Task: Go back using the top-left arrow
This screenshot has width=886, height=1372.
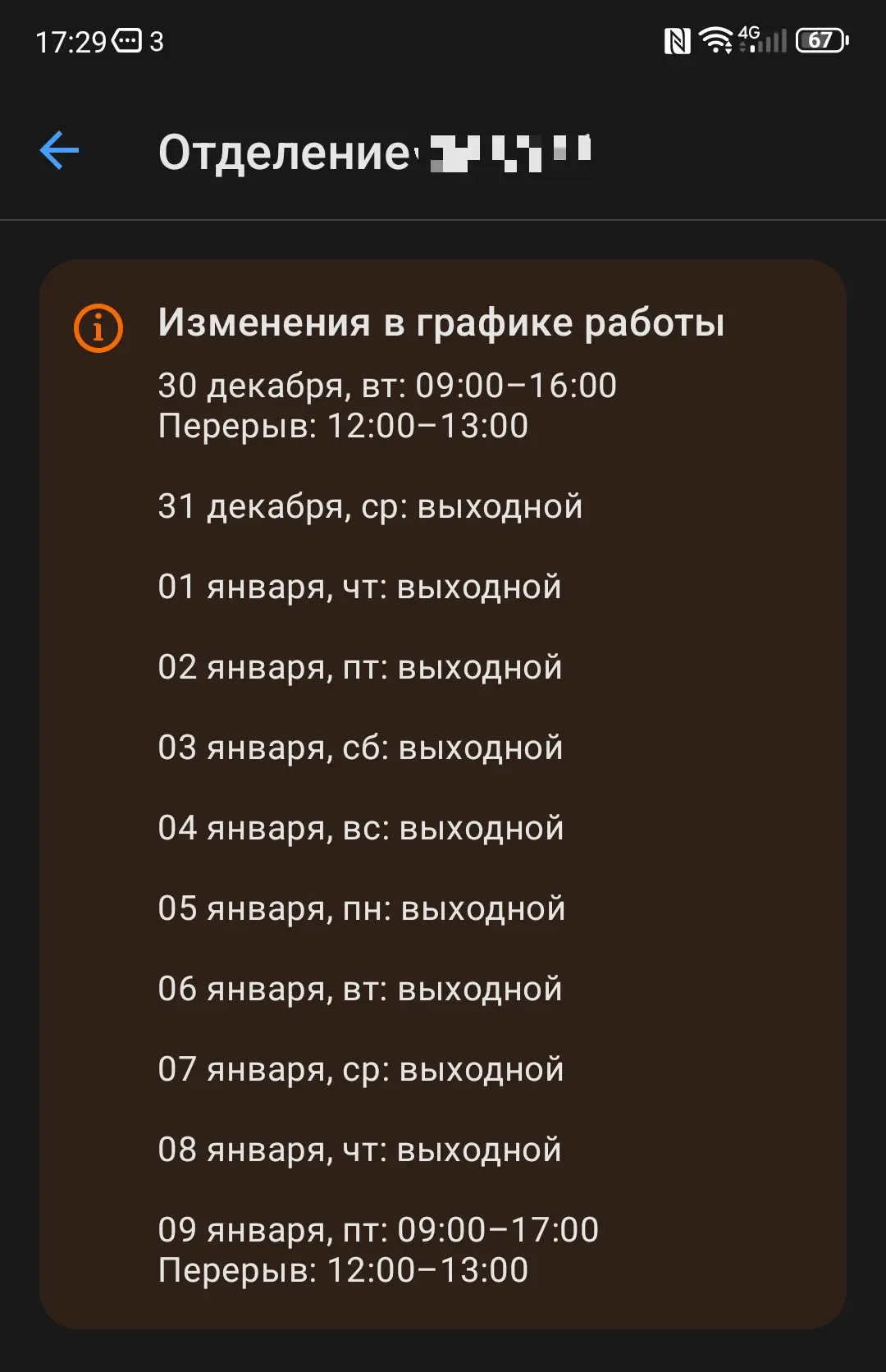Action: 59,151
